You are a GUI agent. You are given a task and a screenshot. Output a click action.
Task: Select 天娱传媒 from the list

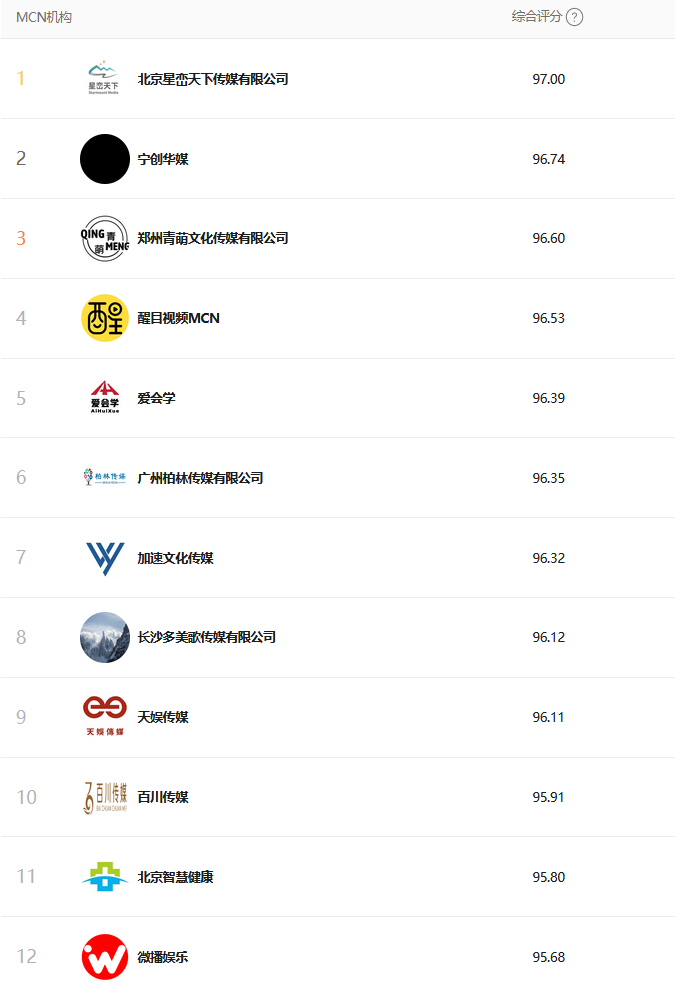pyautogui.click(x=163, y=717)
